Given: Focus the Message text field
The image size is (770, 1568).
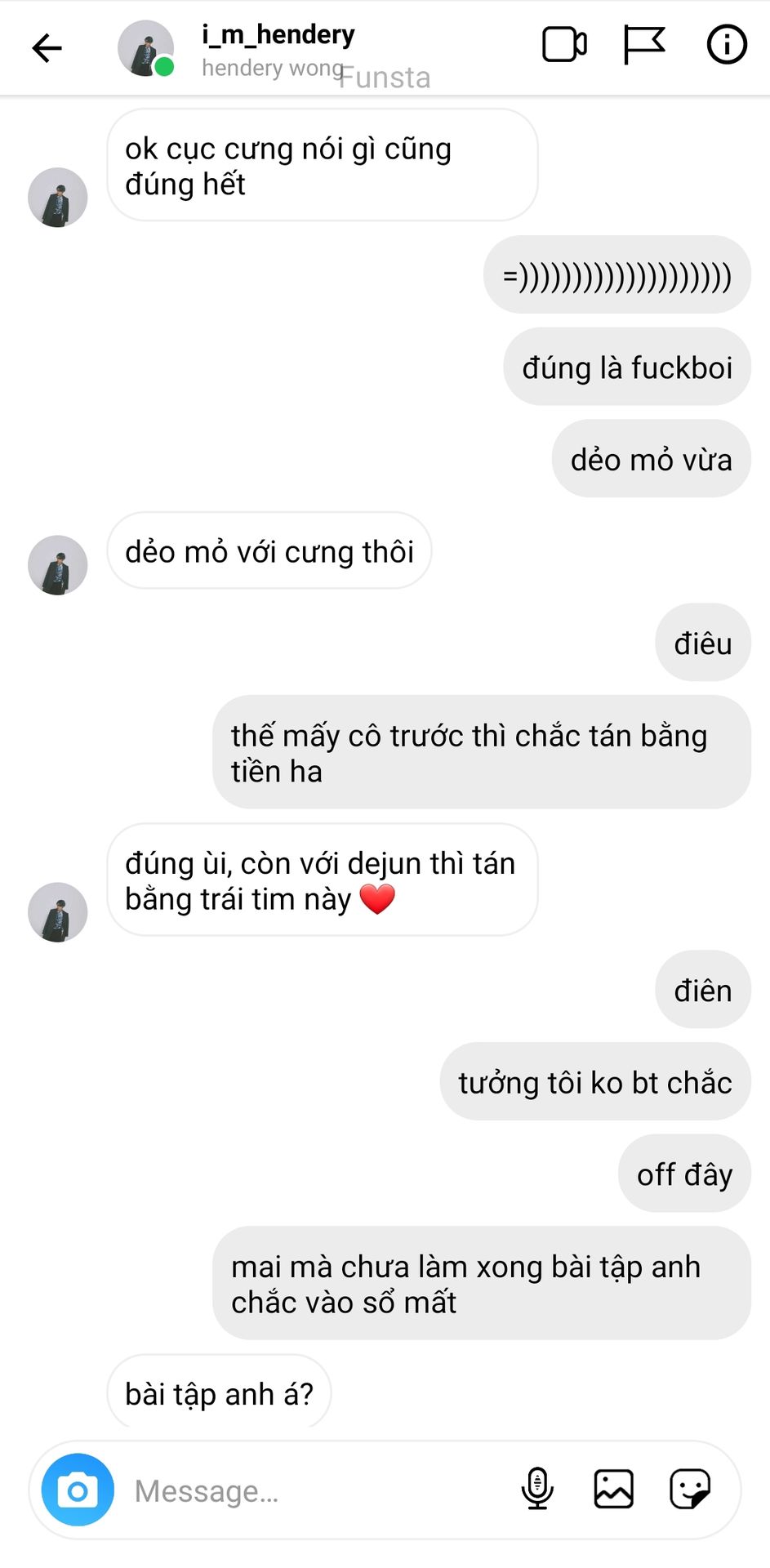Looking at the screenshot, I should 310,1491.
